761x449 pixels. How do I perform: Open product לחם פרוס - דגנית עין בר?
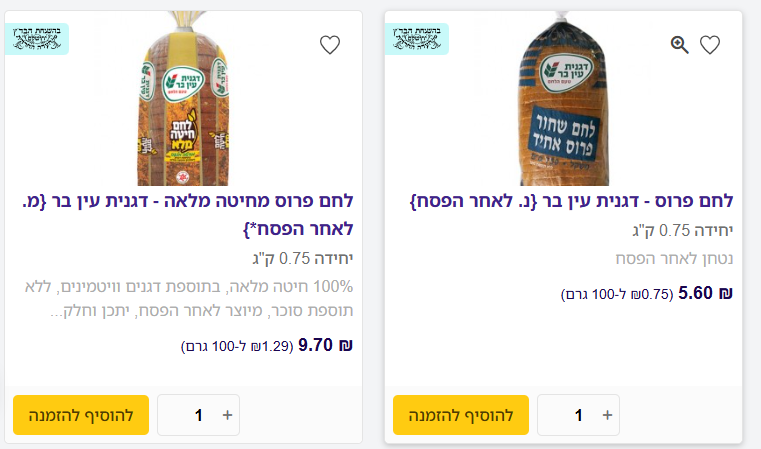(572, 200)
